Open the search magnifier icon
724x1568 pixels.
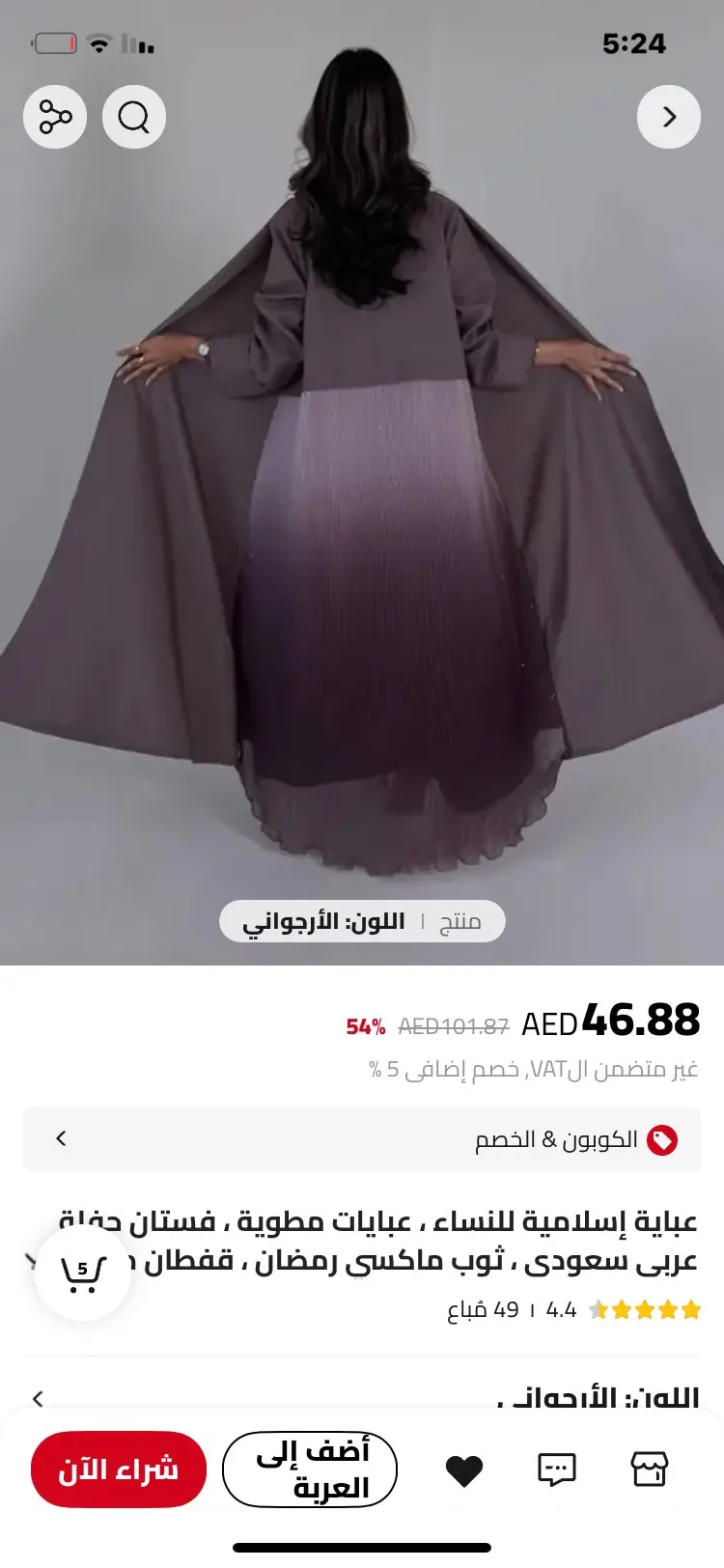pyautogui.click(x=134, y=117)
